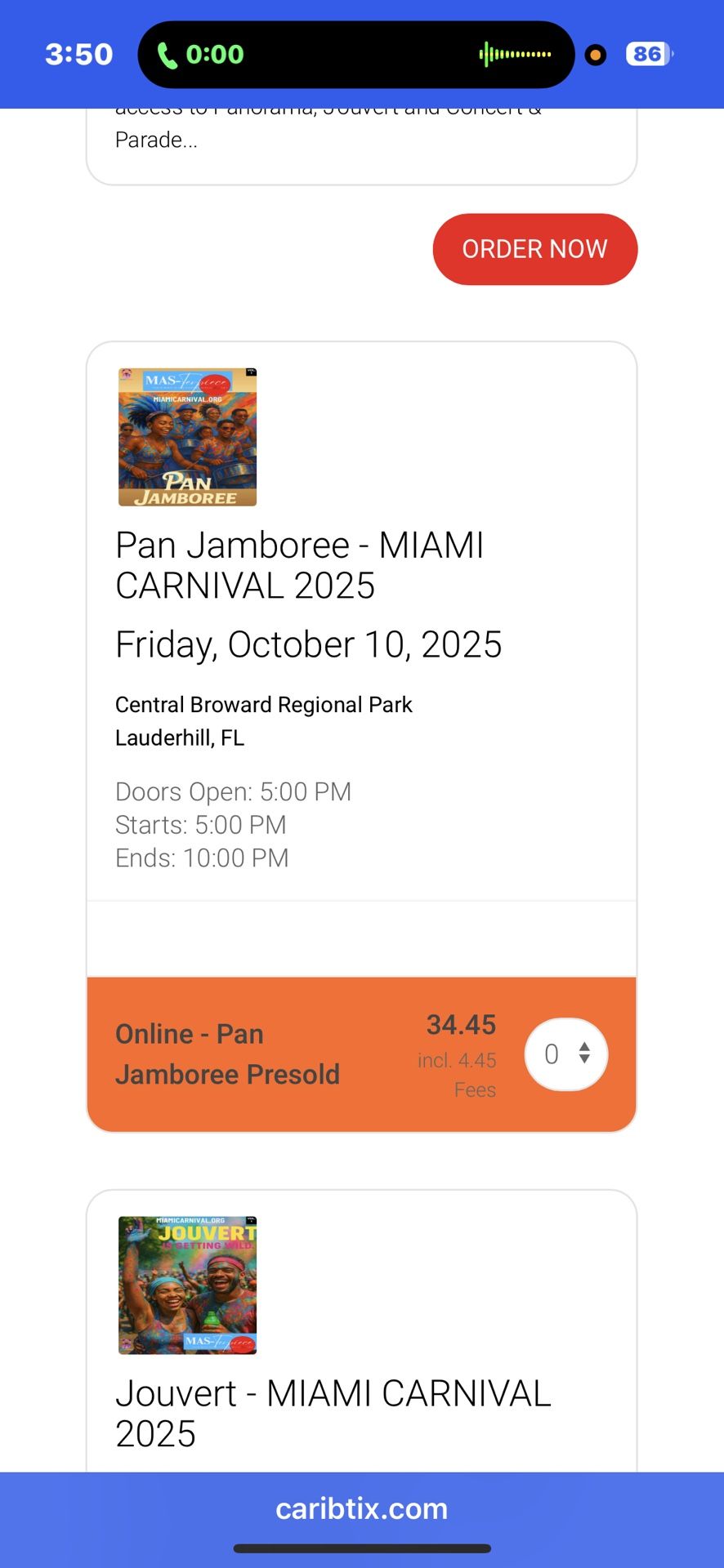
Task: Tap the Jouvert event poster image
Action: tap(187, 1285)
